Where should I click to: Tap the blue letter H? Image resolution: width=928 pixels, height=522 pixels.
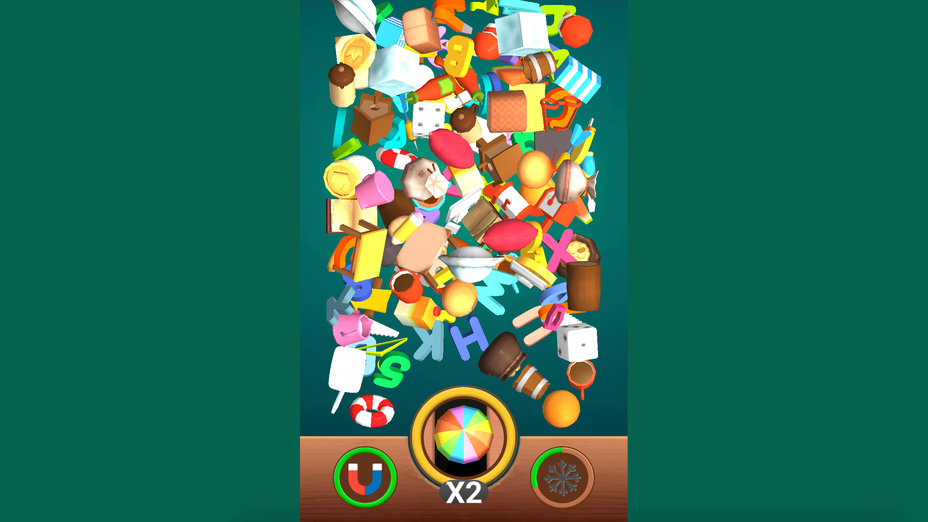coord(468,336)
